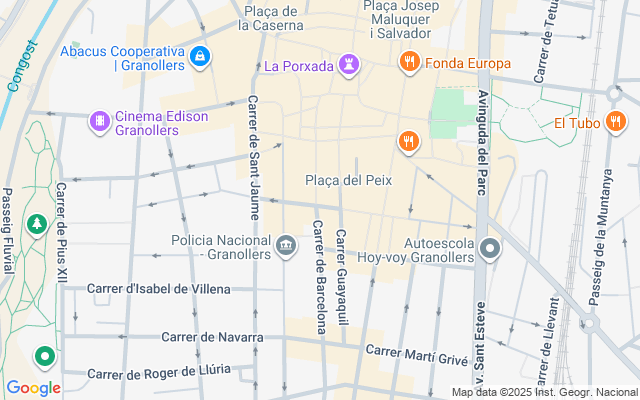
Task: Select the park tree marker beside Passeig Fluvial
Action: [38, 224]
